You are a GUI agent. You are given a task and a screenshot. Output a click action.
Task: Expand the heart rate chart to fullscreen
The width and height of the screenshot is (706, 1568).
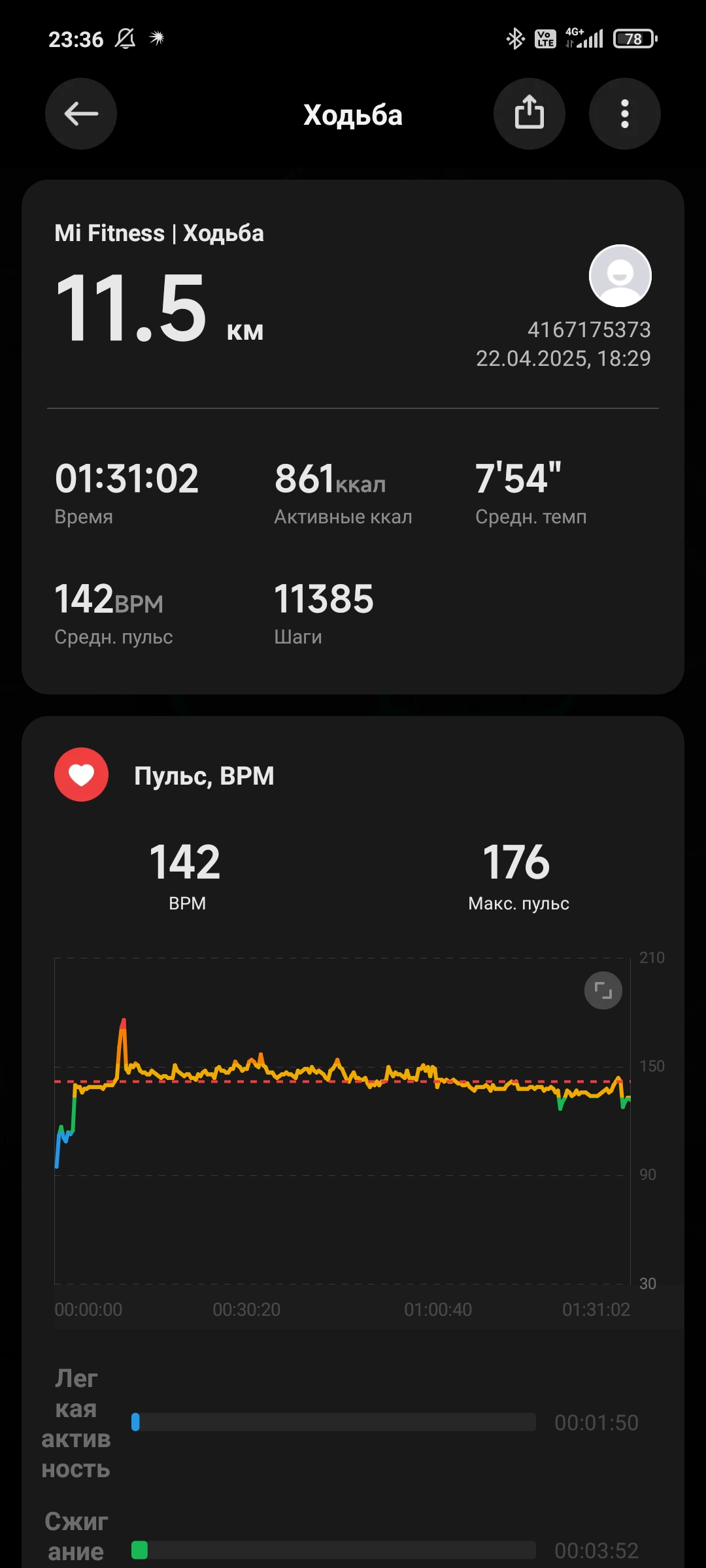click(x=603, y=991)
